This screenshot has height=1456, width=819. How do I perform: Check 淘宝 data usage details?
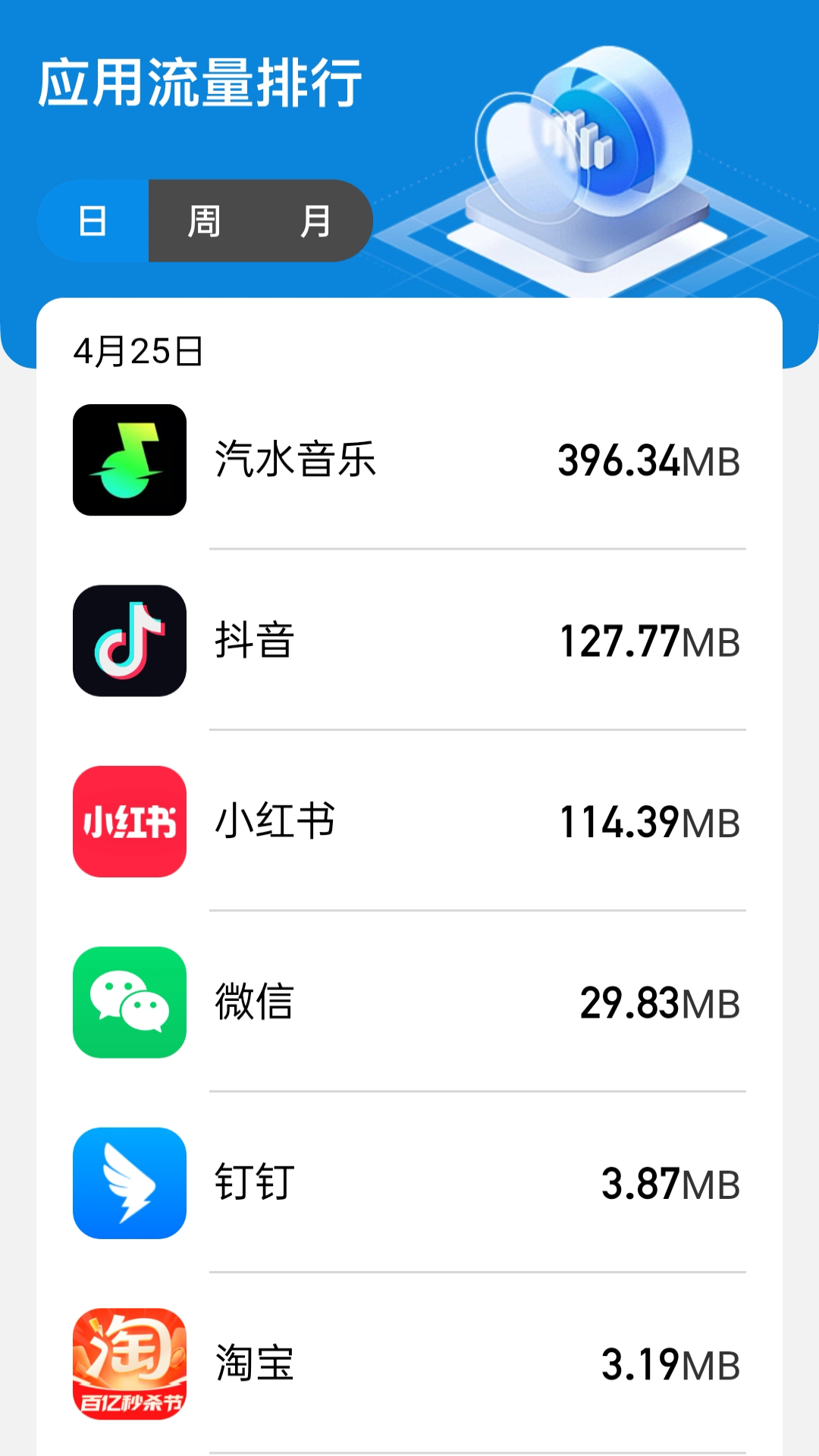(409, 1363)
